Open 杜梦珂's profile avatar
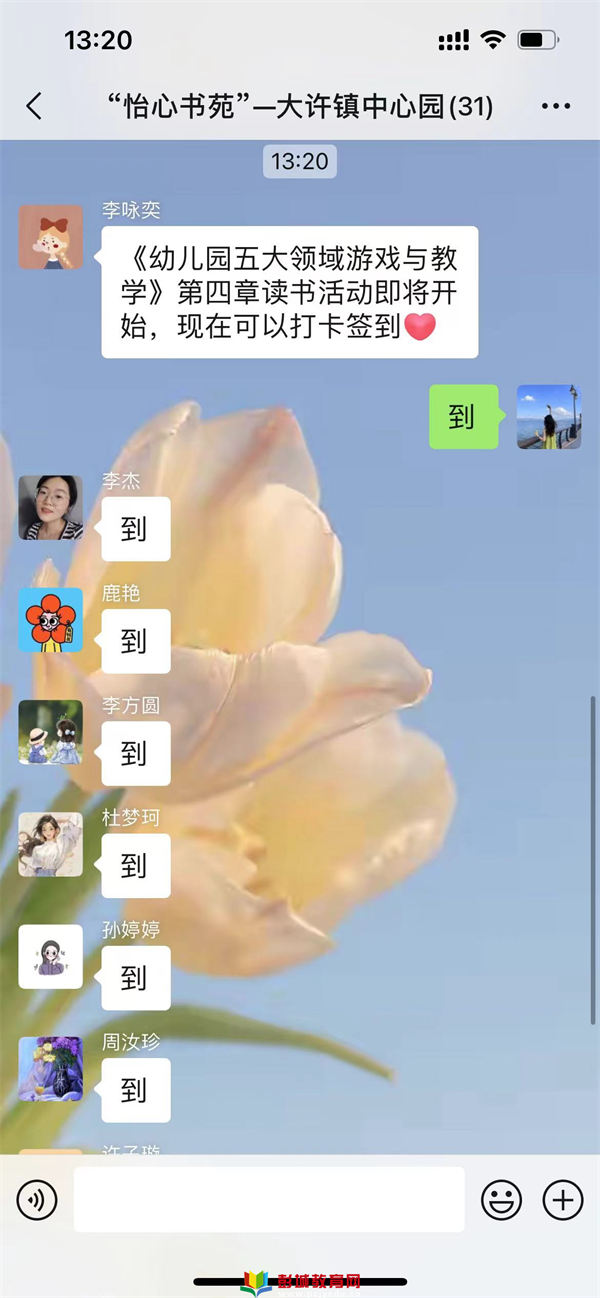 (50, 844)
